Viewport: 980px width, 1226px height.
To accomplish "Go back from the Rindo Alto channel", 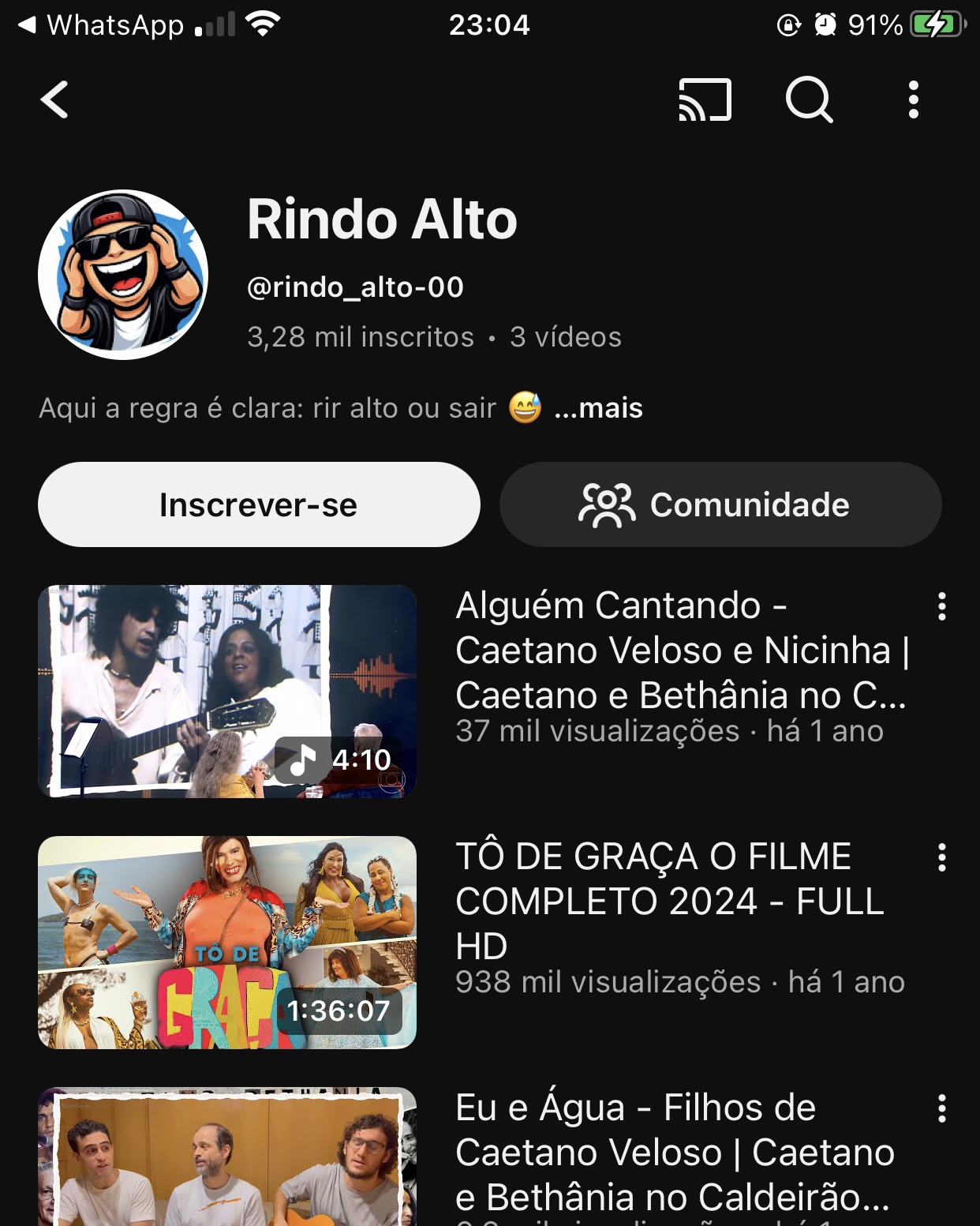I will point(54,100).
